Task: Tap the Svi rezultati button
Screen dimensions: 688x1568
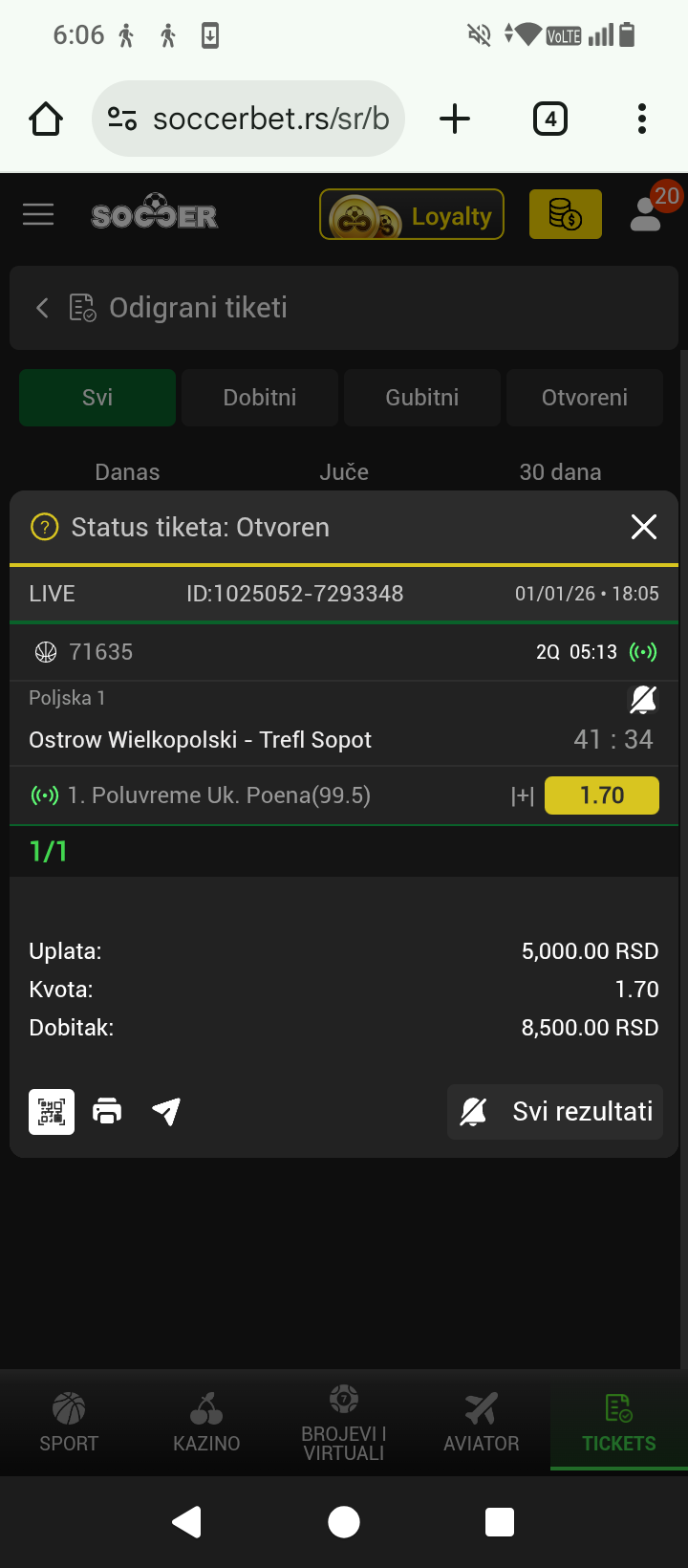Action: click(x=555, y=1112)
